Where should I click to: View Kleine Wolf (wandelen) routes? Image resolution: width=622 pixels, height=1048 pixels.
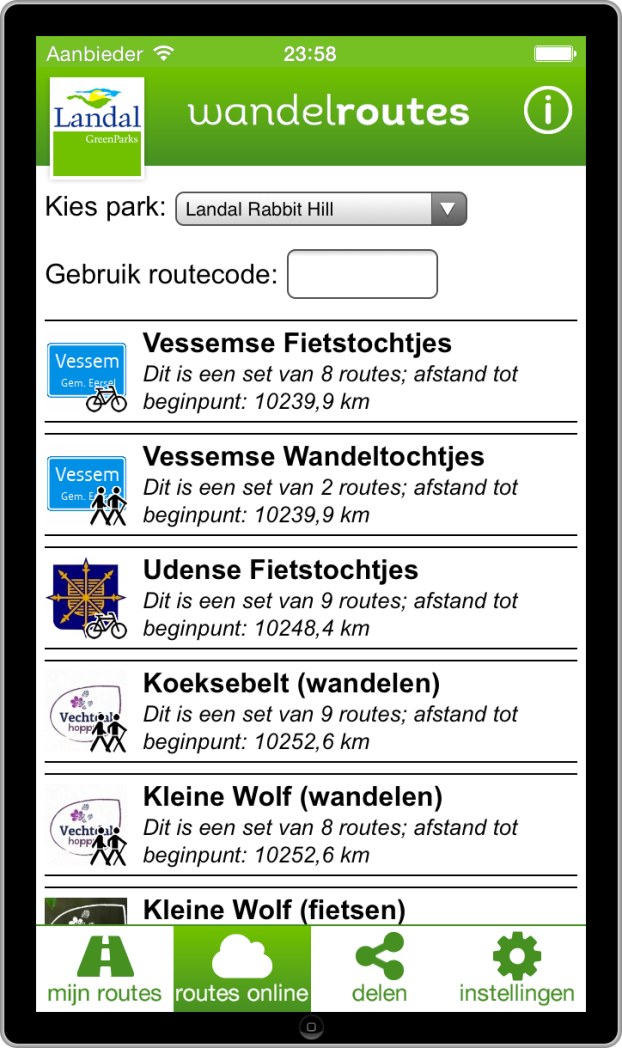coord(311,825)
